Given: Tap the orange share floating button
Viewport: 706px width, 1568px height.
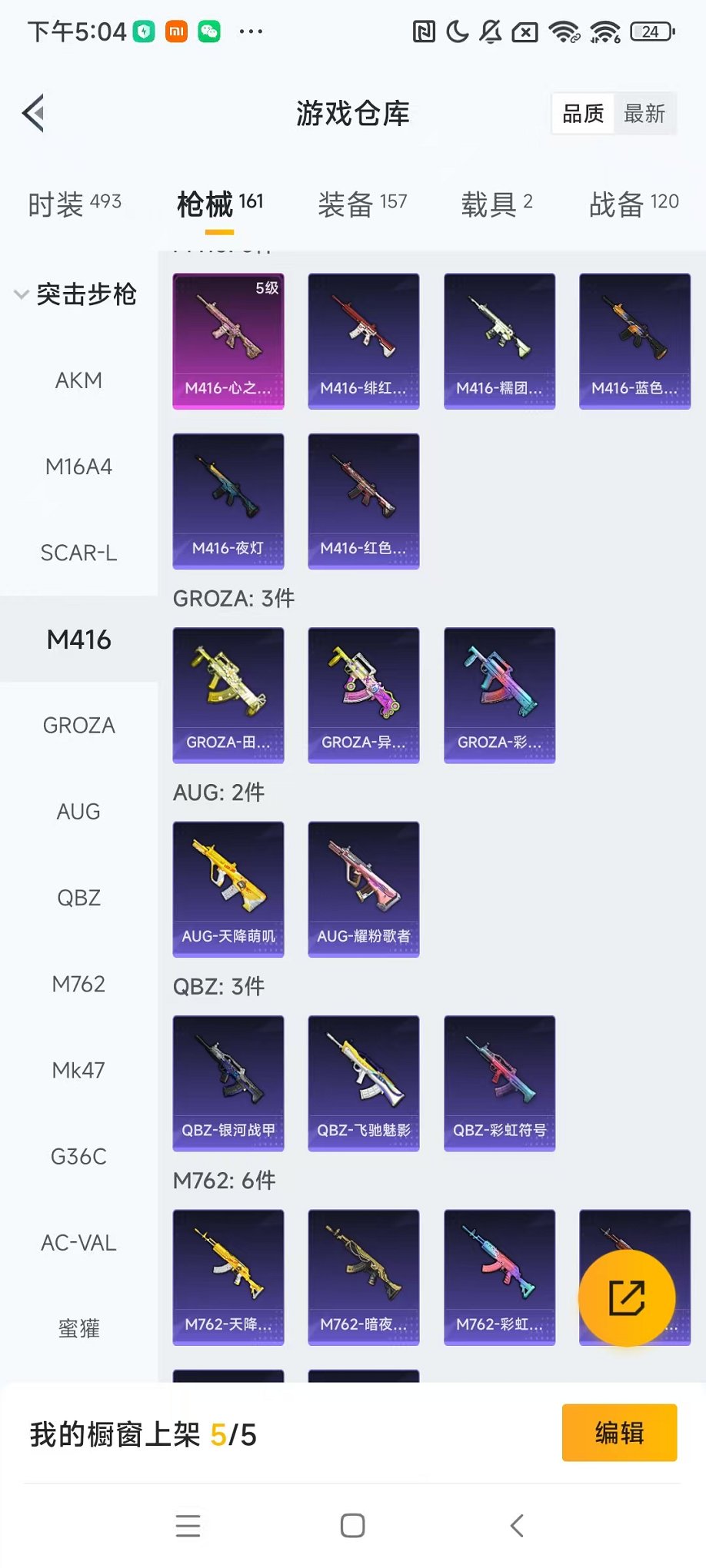Looking at the screenshot, I should [x=627, y=1297].
